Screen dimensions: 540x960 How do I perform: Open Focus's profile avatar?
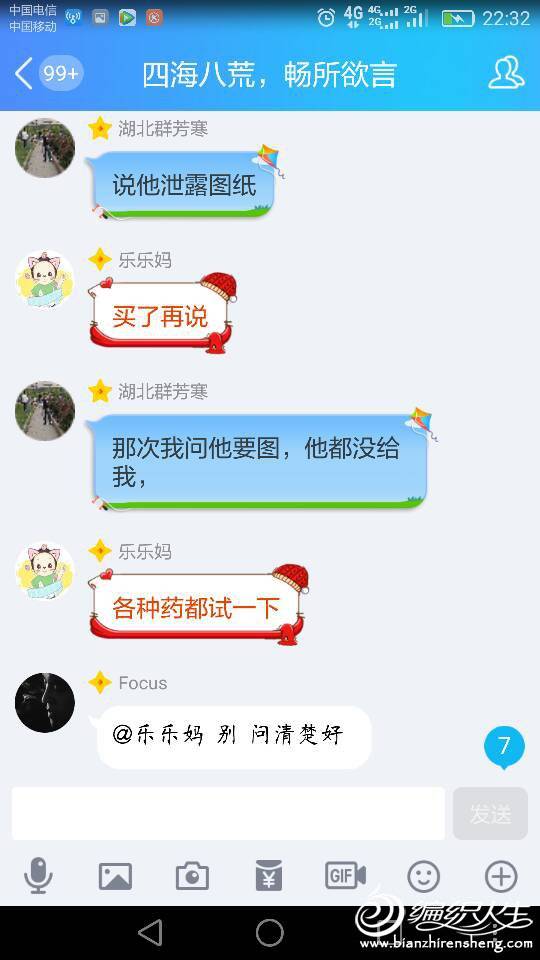pyautogui.click(x=45, y=703)
